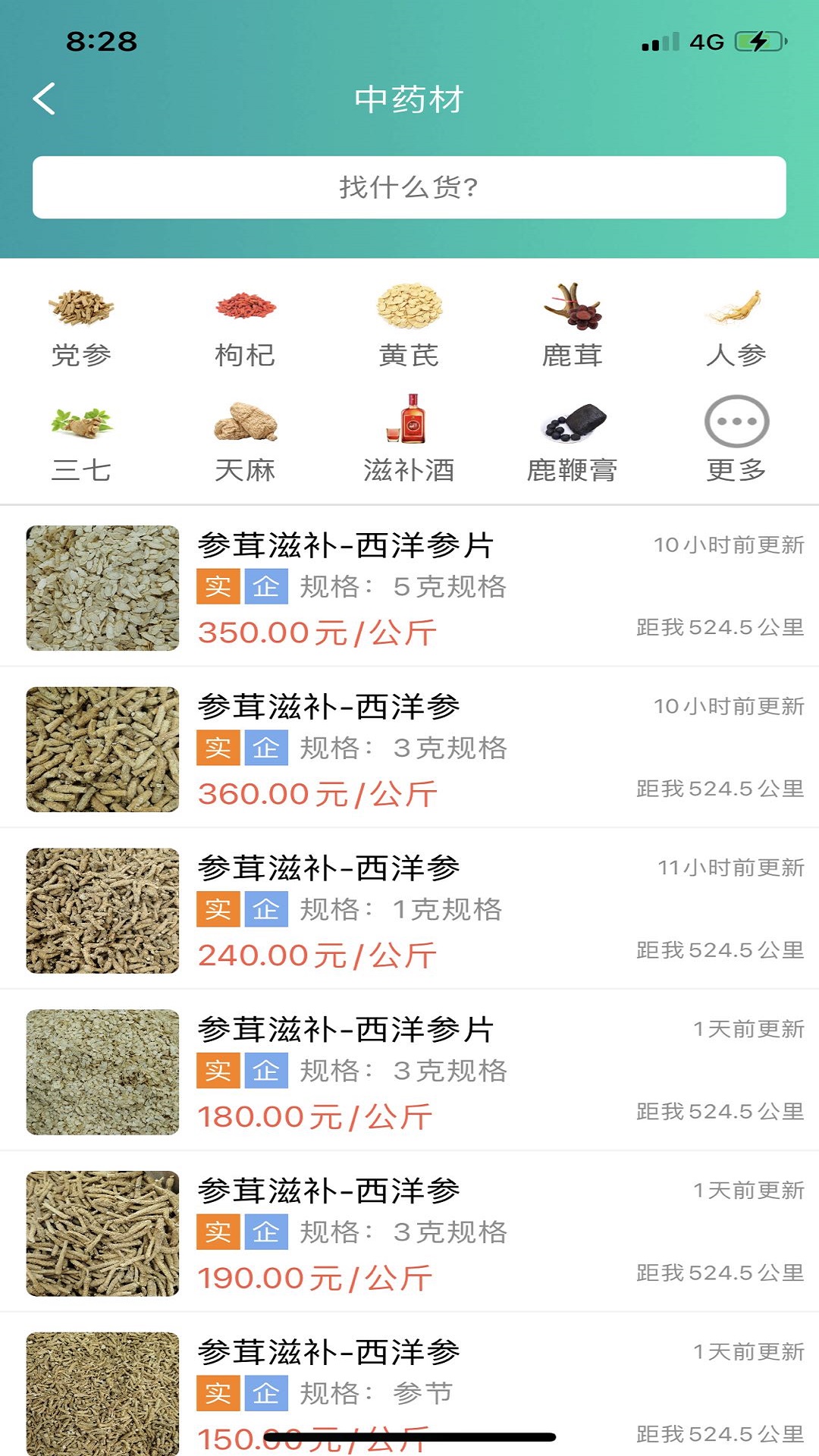Open the 天麻 category icon

tap(244, 423)
